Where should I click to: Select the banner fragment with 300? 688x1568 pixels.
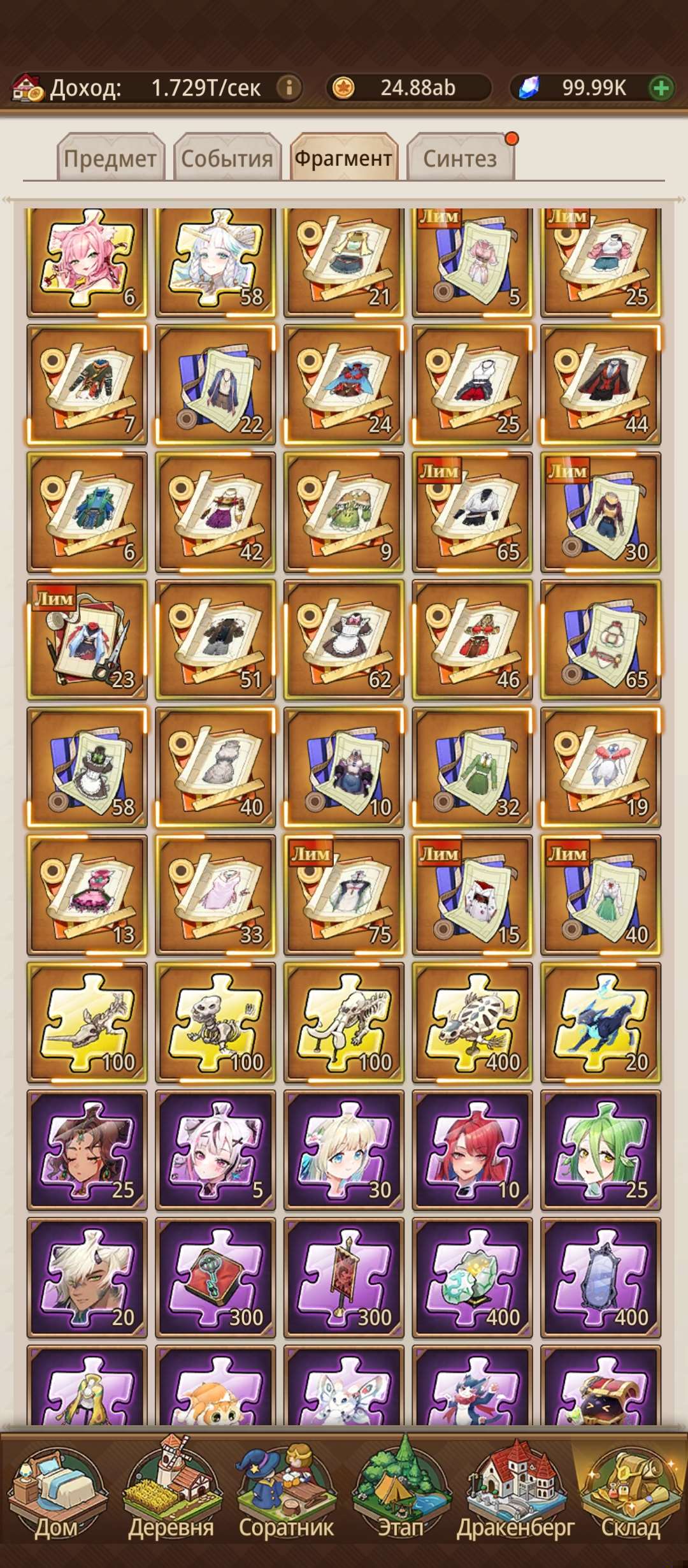click(x=344, y=1277)
